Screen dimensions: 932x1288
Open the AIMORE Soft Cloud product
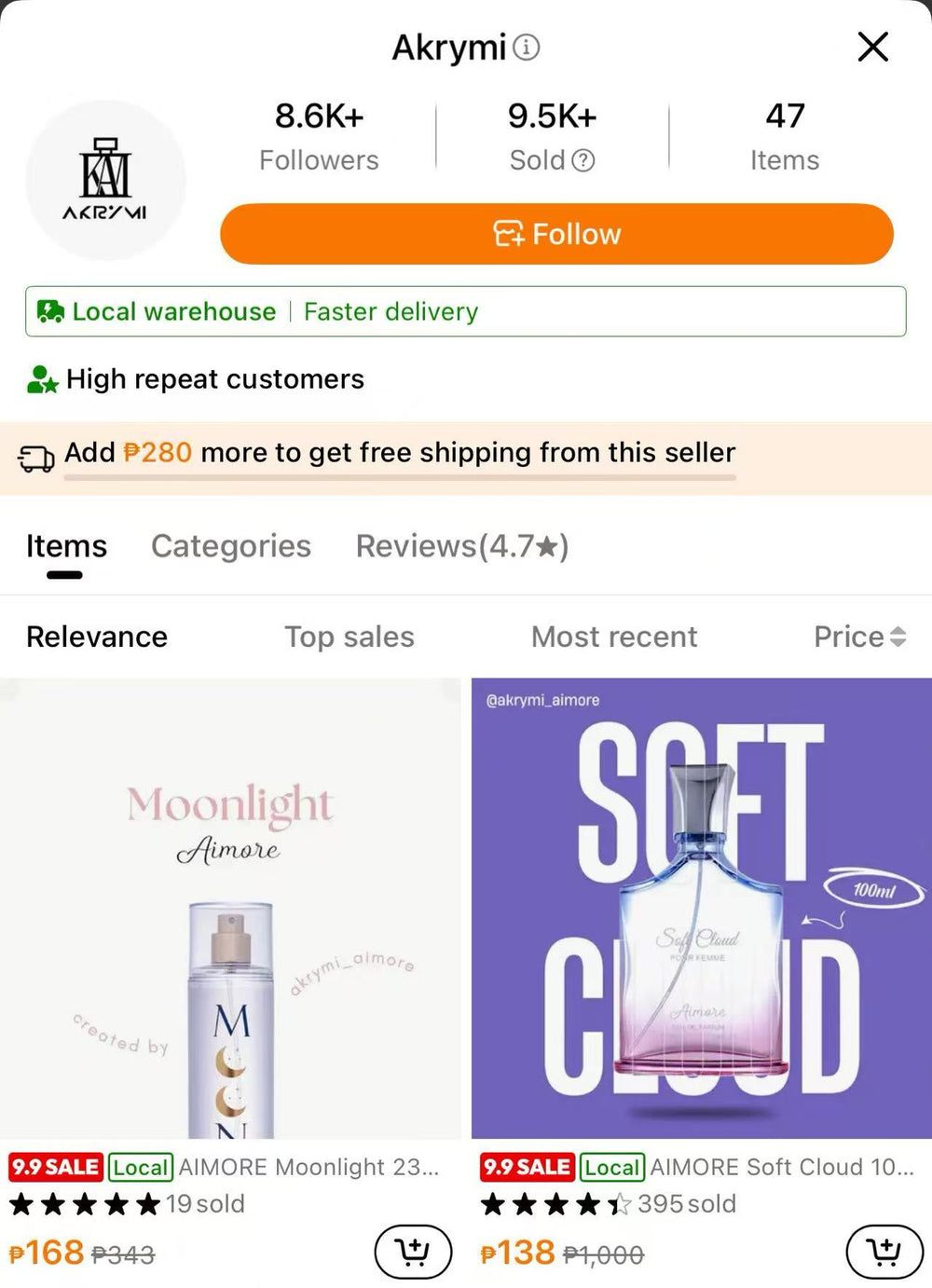click(x=701, y=909)
